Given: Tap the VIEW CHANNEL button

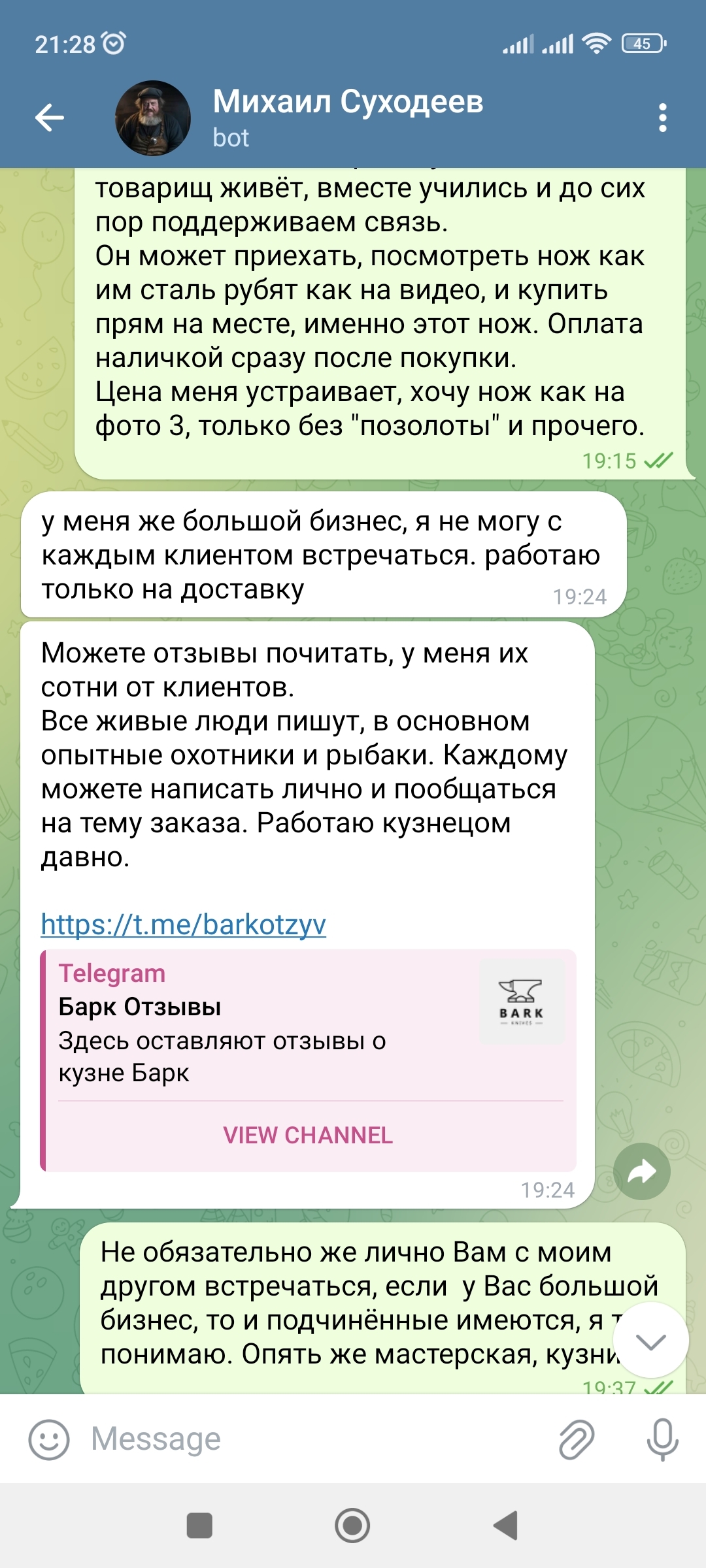Looking at the screenshot, I should click(x=308, y=1135).
